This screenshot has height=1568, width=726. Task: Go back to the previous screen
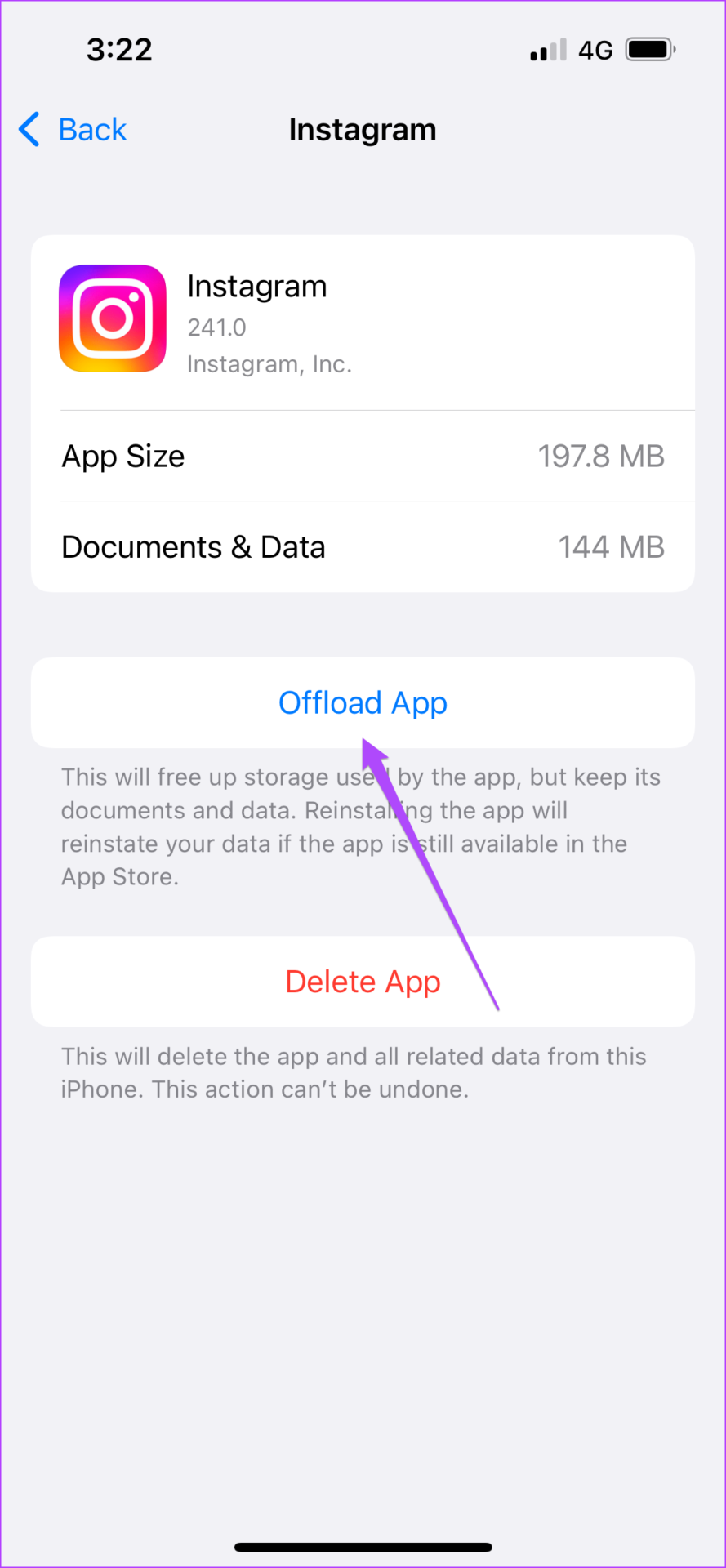(x=73, y=130)
